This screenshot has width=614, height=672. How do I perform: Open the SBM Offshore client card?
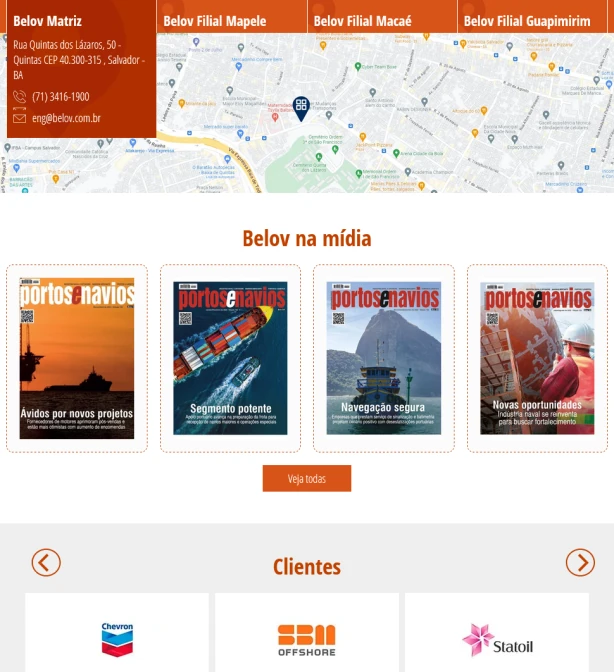pos(307,637)
